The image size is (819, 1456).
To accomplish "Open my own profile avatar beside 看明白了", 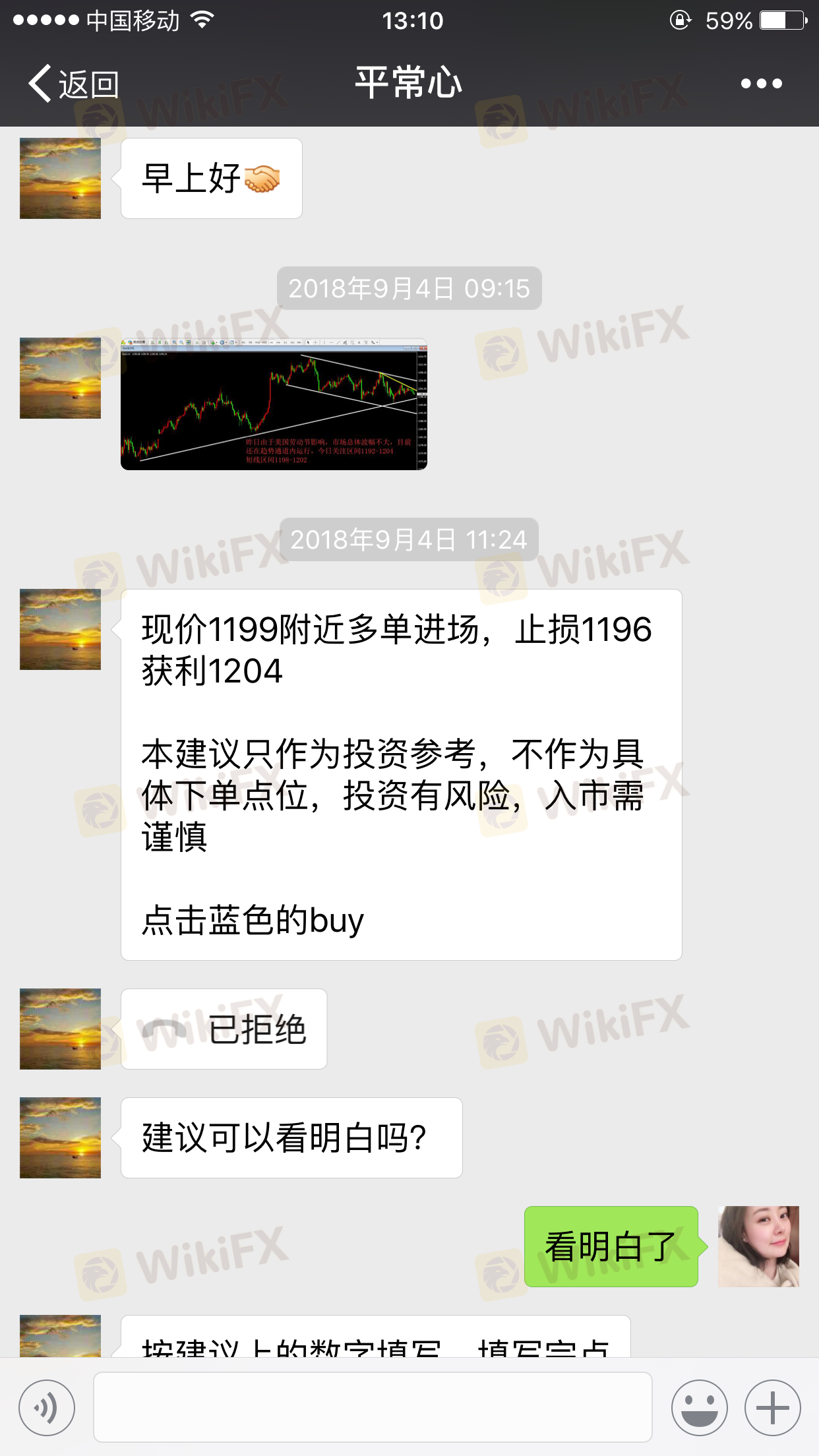I will click(758, 1246).
